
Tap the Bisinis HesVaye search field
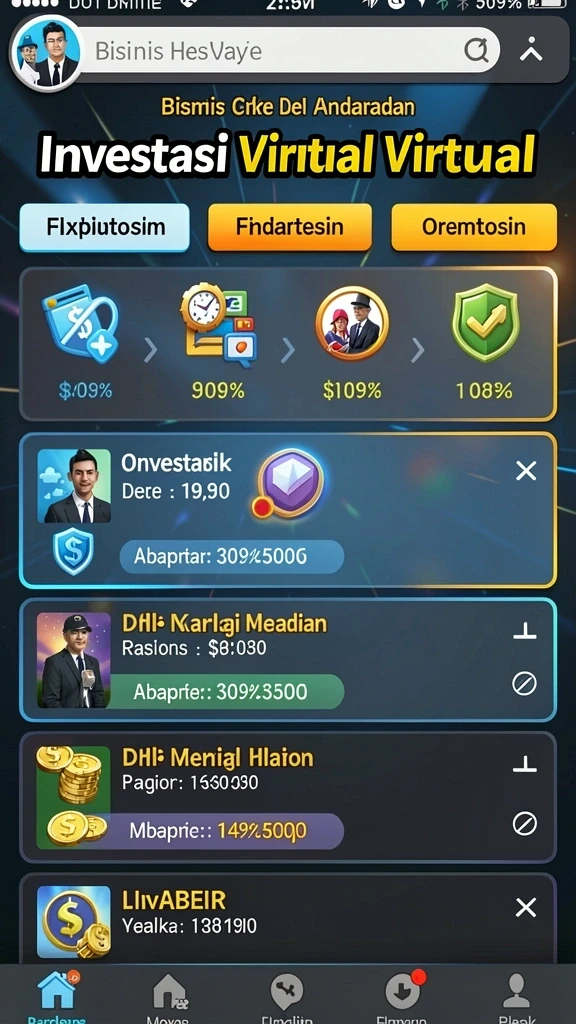click(x=287, y=50)
